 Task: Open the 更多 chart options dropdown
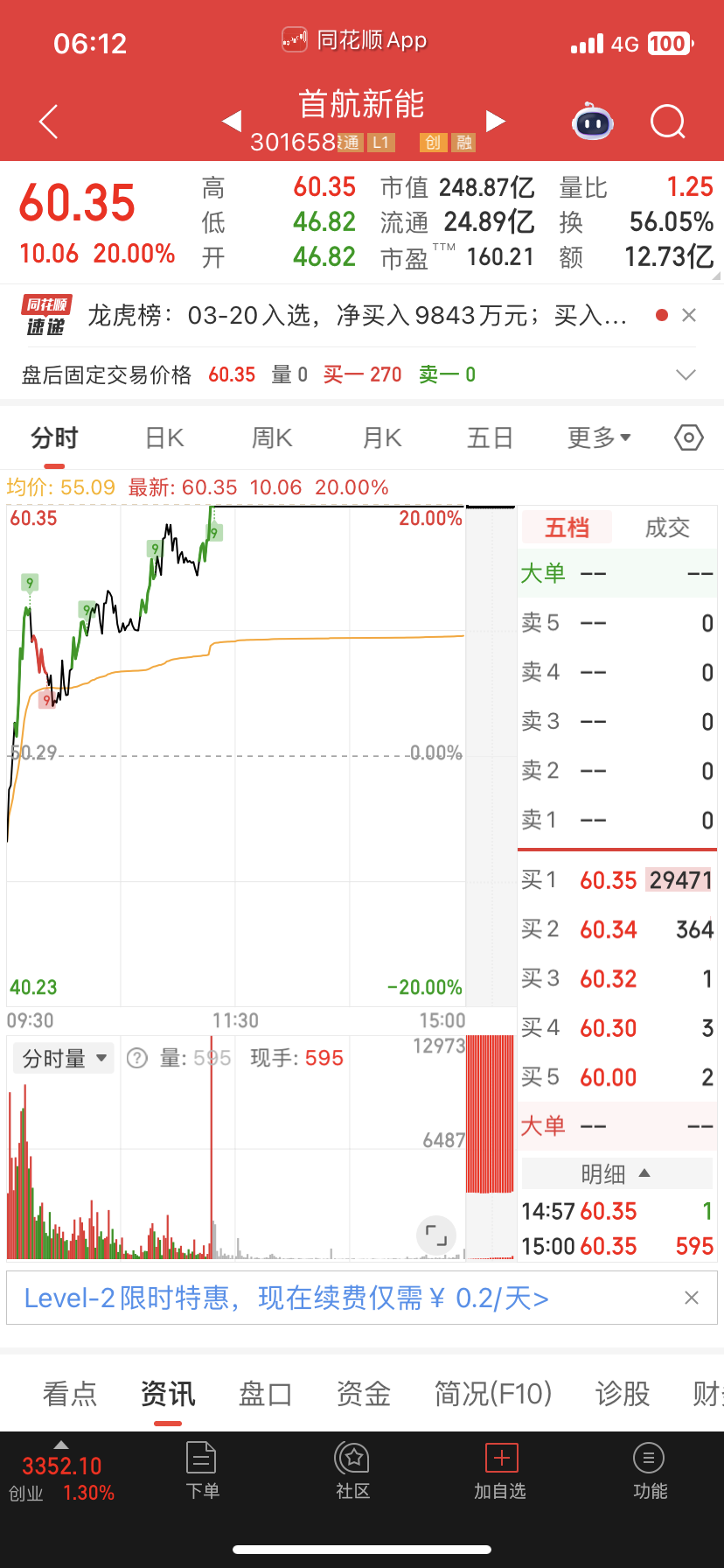pos(599,437)
